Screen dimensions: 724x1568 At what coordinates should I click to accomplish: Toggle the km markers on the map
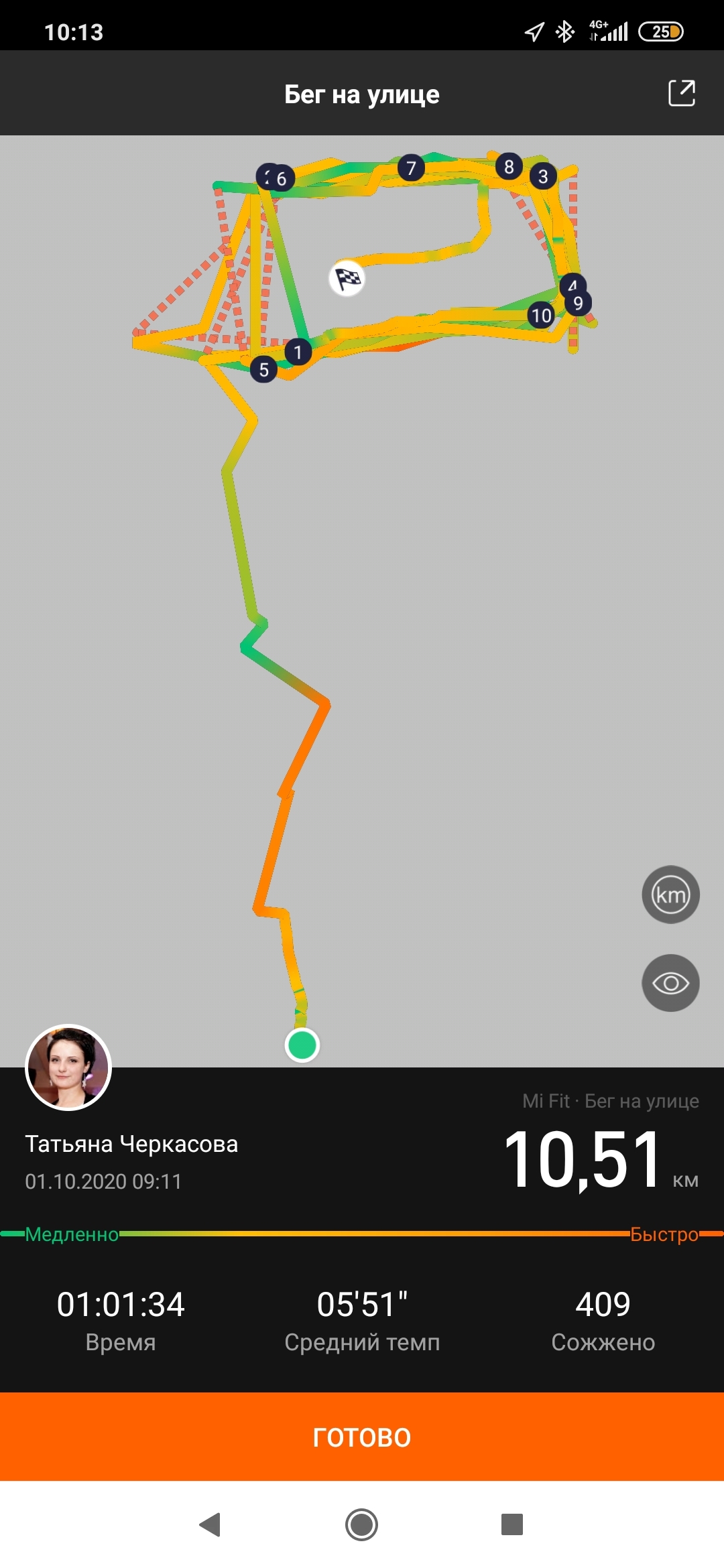(670, 895)
